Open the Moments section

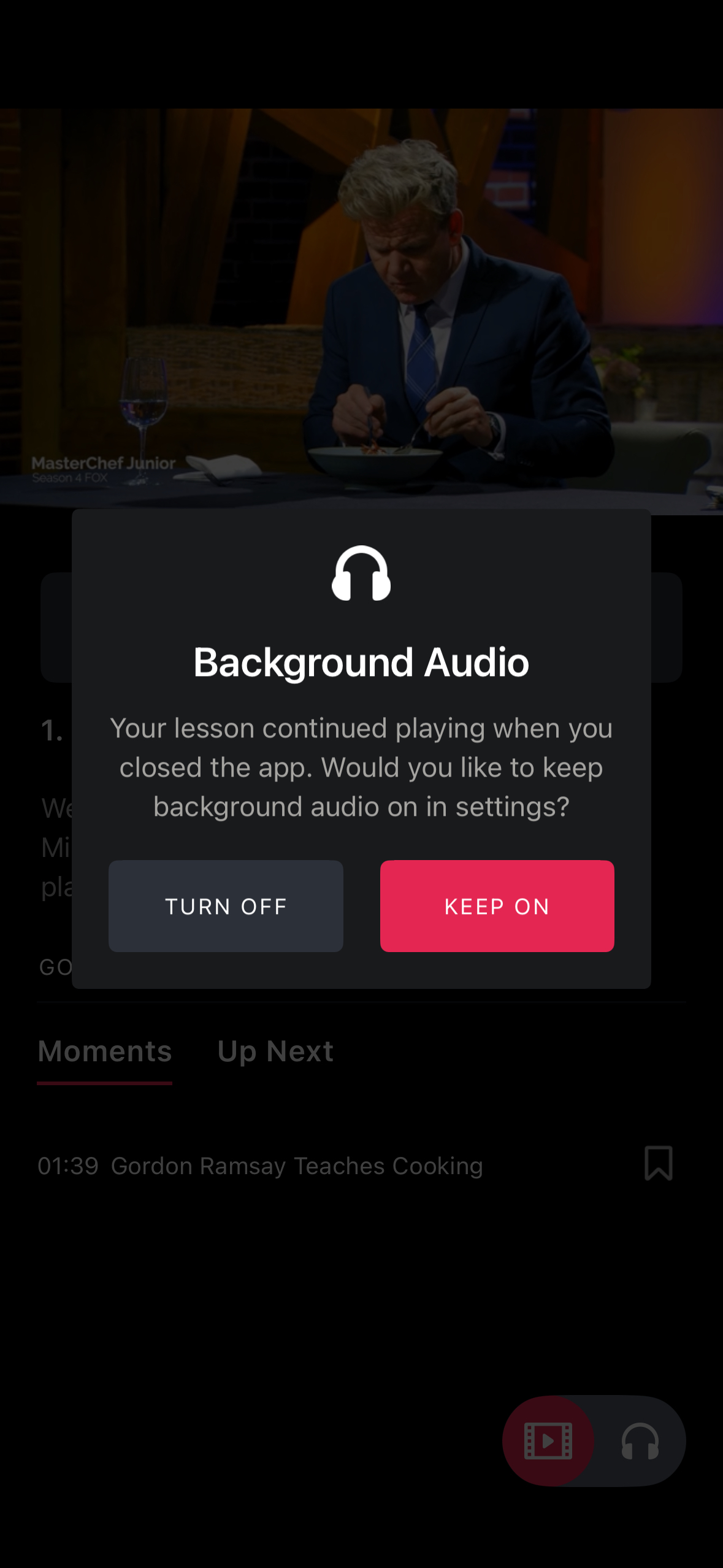click(104, 1051)
